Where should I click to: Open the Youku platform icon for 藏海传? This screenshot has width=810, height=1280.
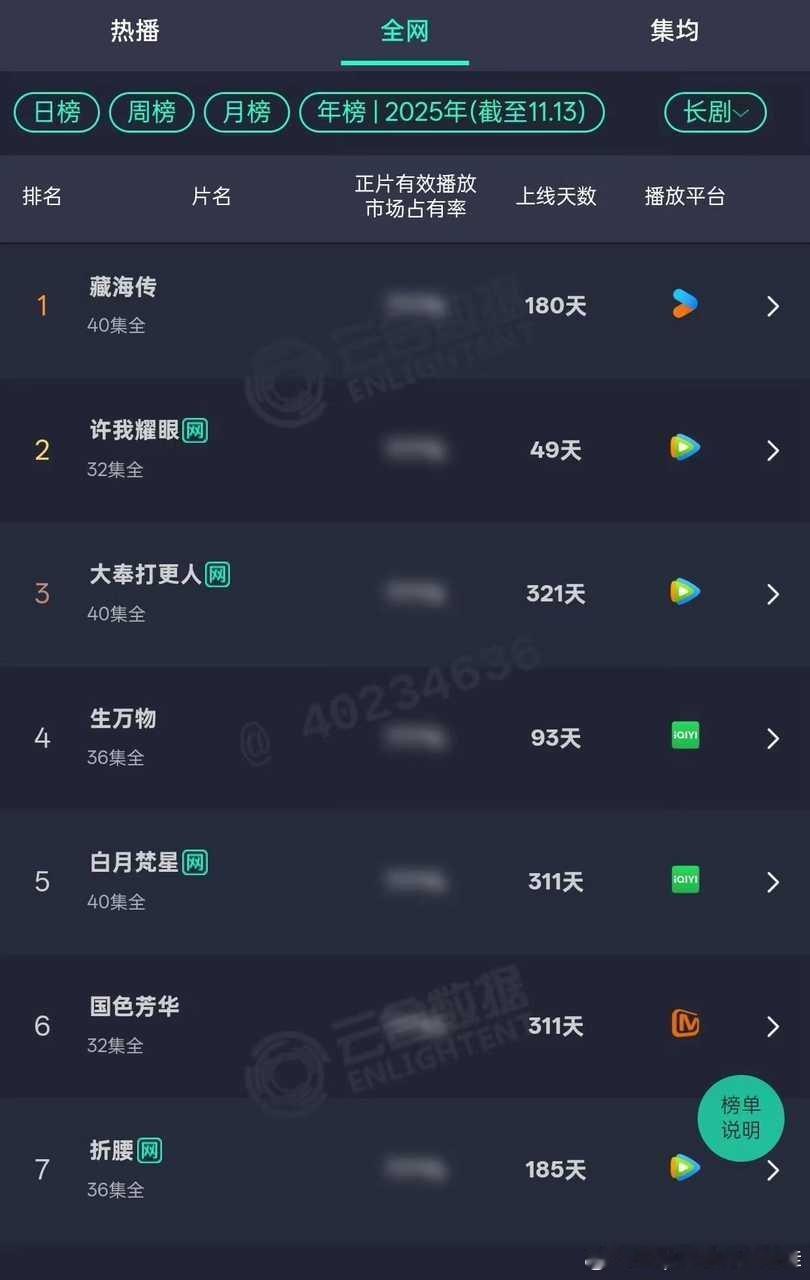pyautogui.click(x=683, y=306)
